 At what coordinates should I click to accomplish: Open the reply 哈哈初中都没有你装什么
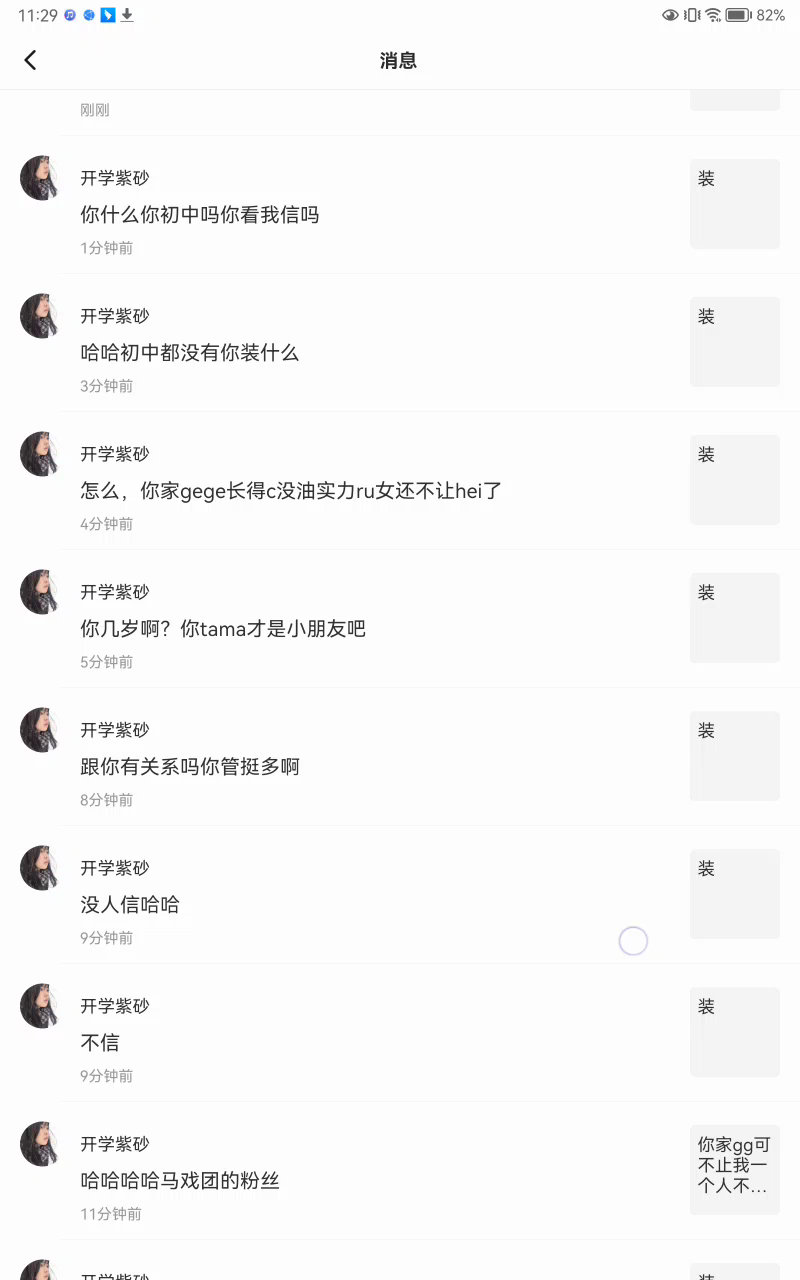pyautogui.click(x=190, y=352)
